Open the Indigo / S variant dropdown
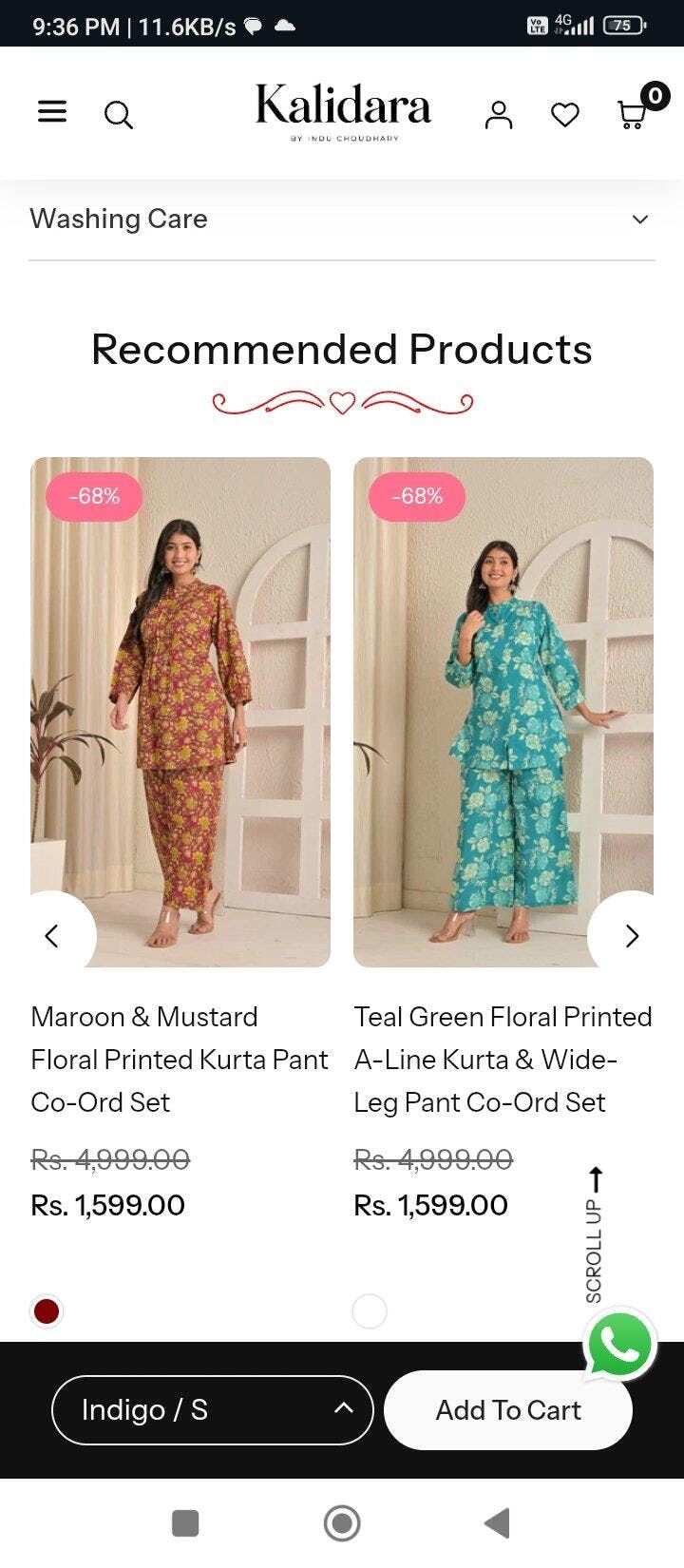Screen dimensions: 684x1568 click(213, 1409)
